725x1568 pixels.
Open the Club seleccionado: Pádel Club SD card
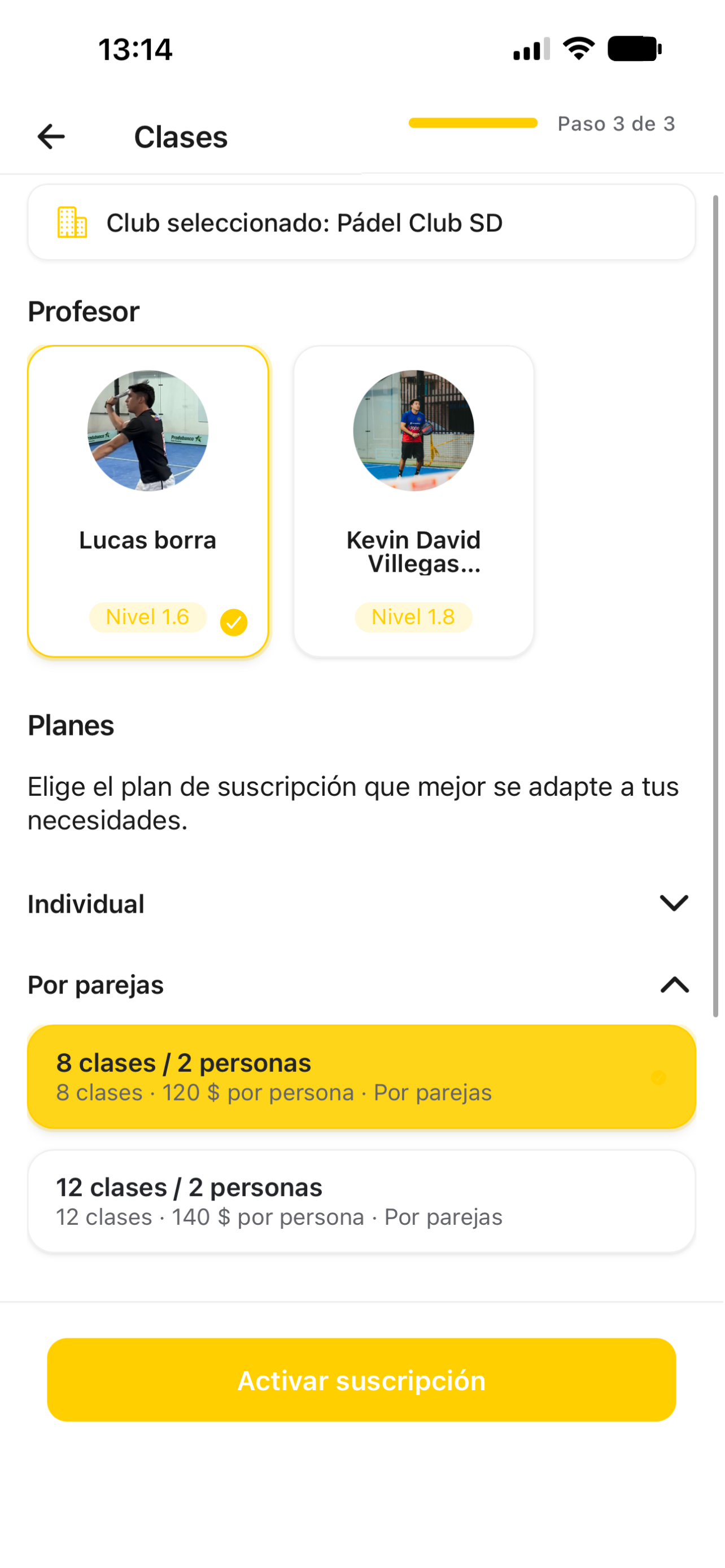tap(361, 222)
